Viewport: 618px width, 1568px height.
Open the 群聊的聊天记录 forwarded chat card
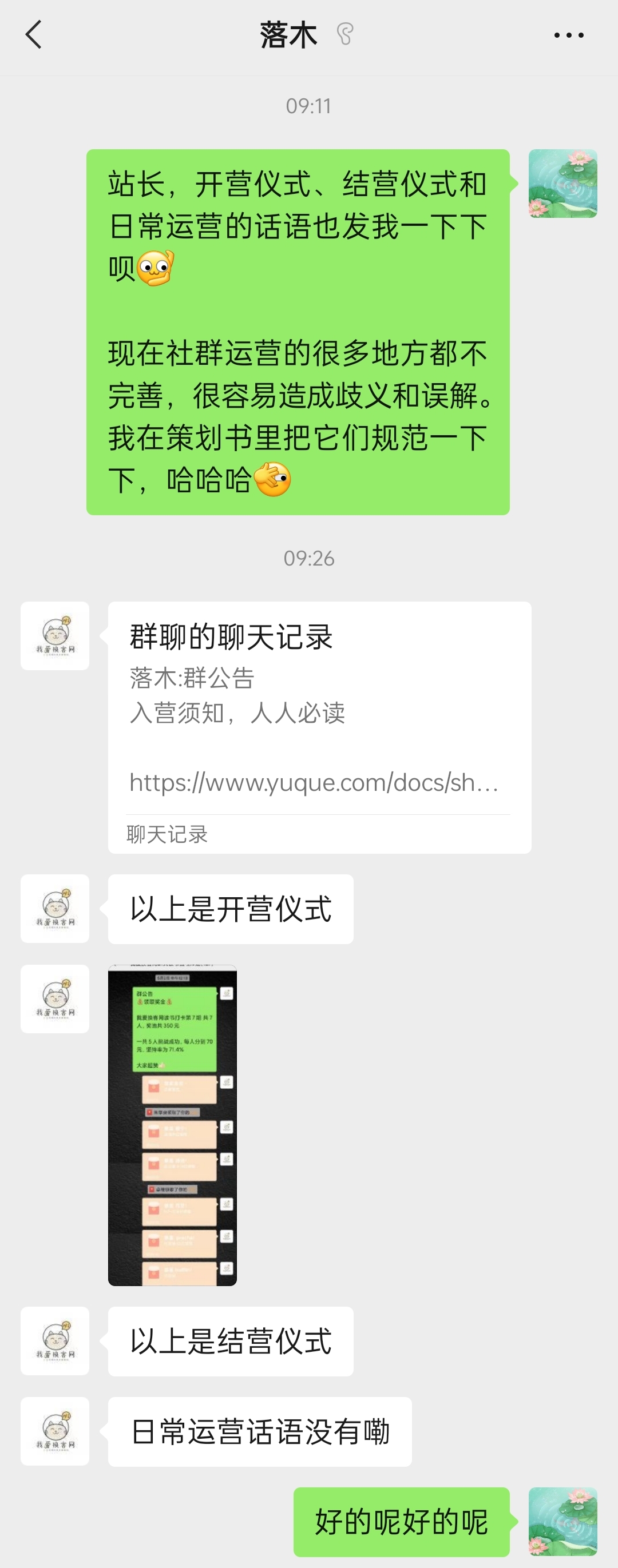point(319,727)
